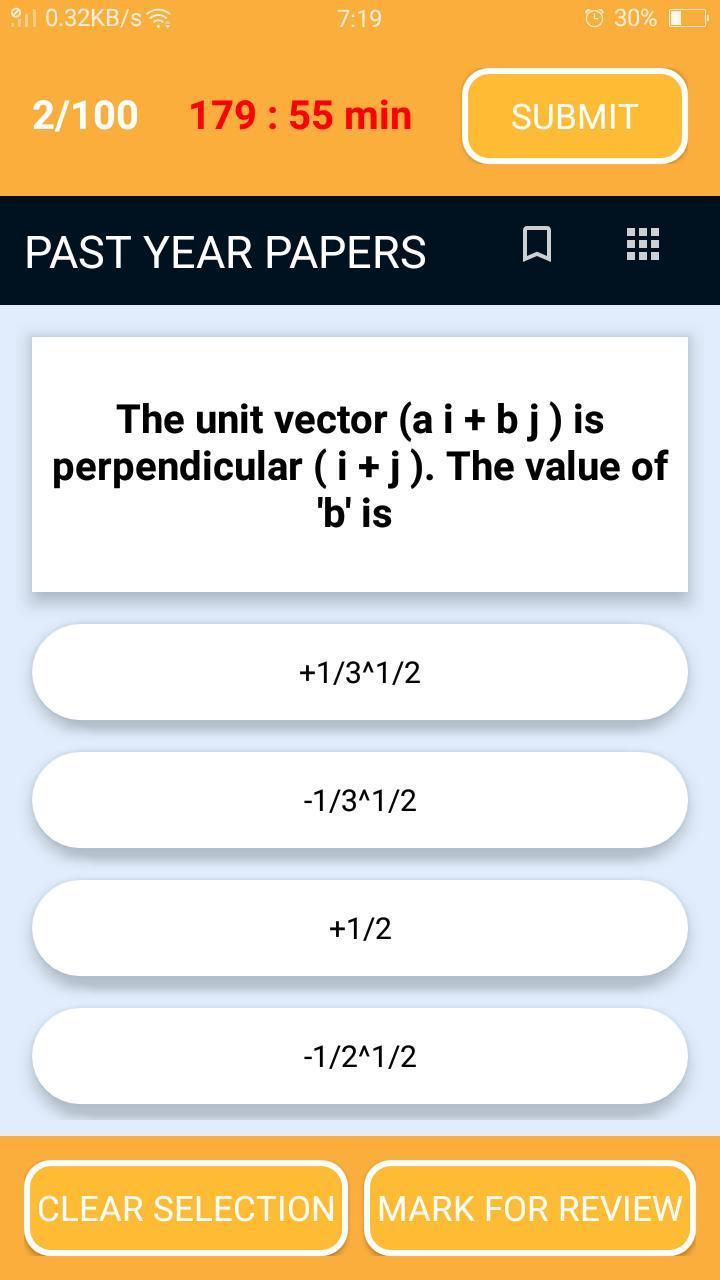Viewport: 720px width, 1280px height.
Task: Select the answer option +1/3^1/2
Action: (360, 671)
